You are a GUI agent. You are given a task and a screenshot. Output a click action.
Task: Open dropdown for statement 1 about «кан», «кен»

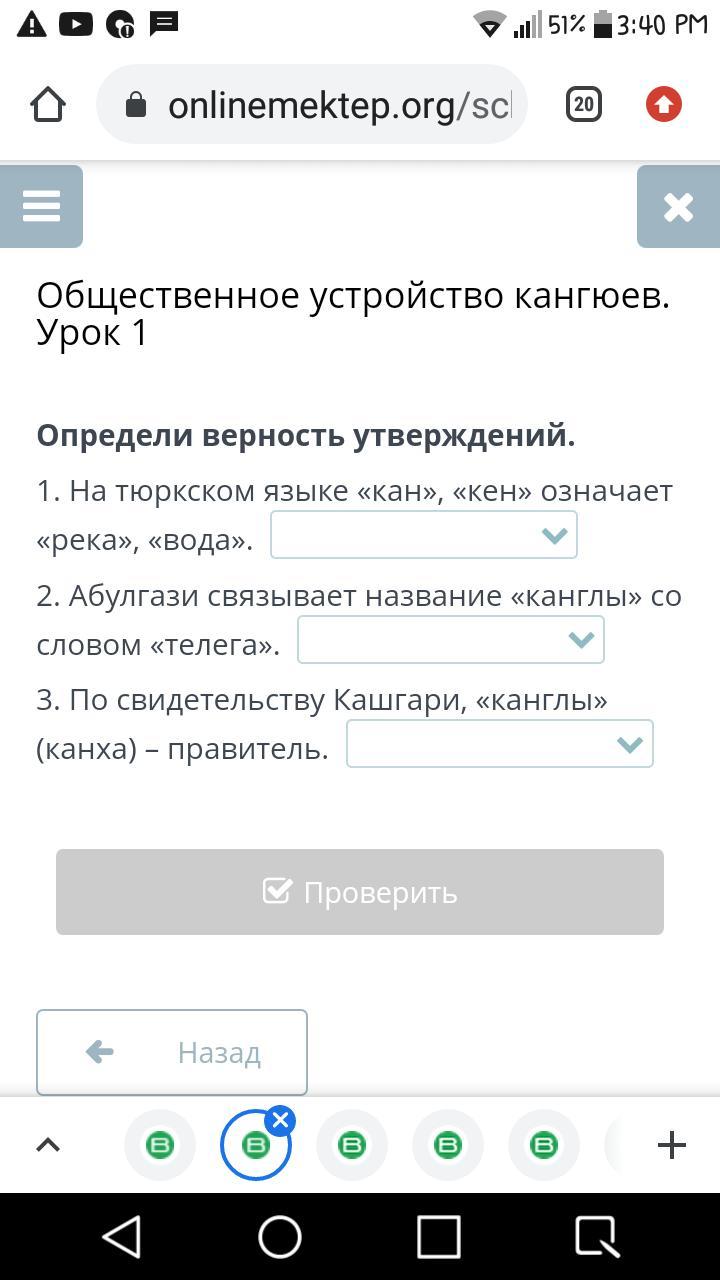tap(424, 535)
